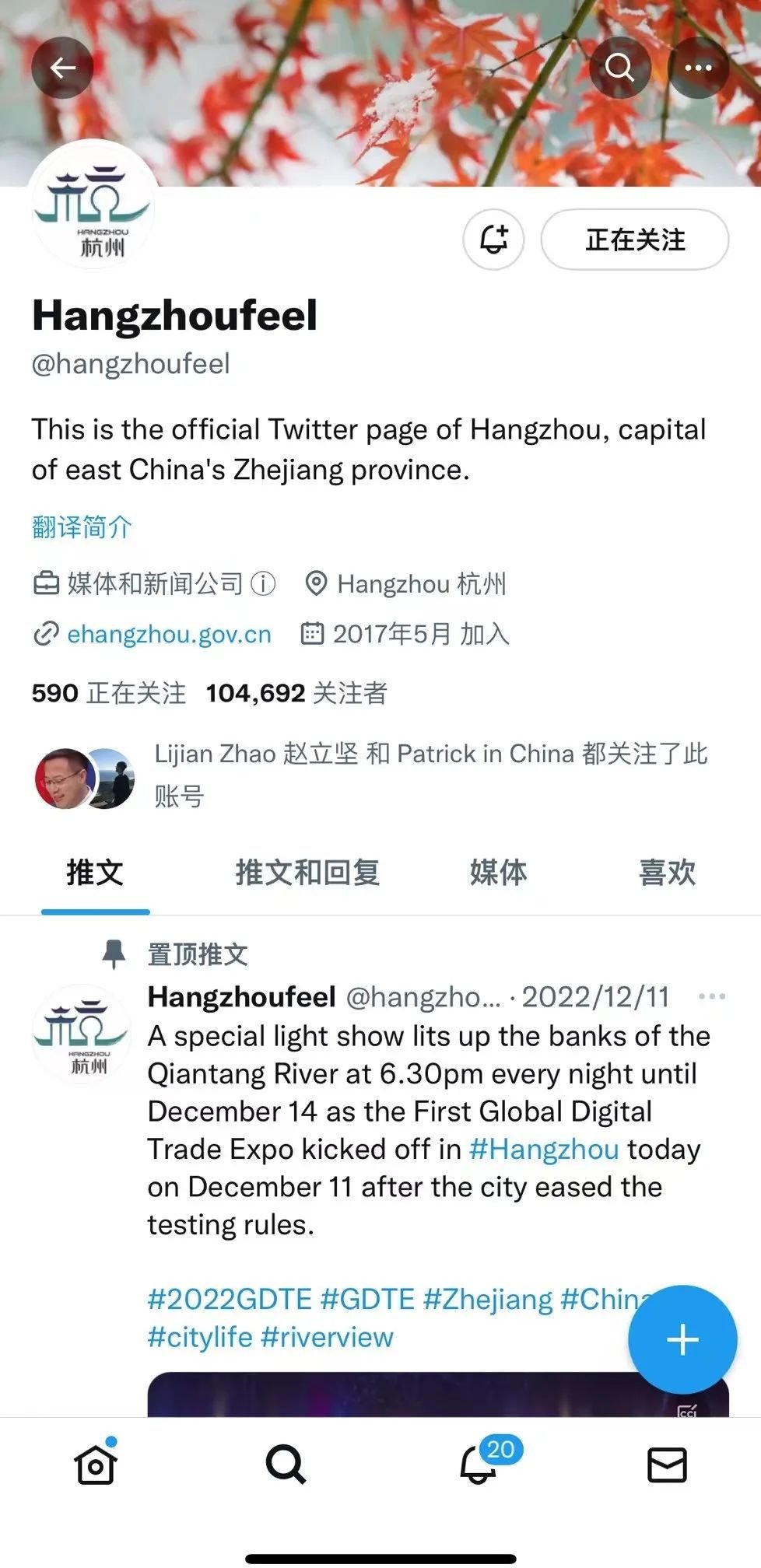Screen dimensions: 761x1568
Task: Switch to the 推文和回复 tab
Action: (x=307, y=872)
